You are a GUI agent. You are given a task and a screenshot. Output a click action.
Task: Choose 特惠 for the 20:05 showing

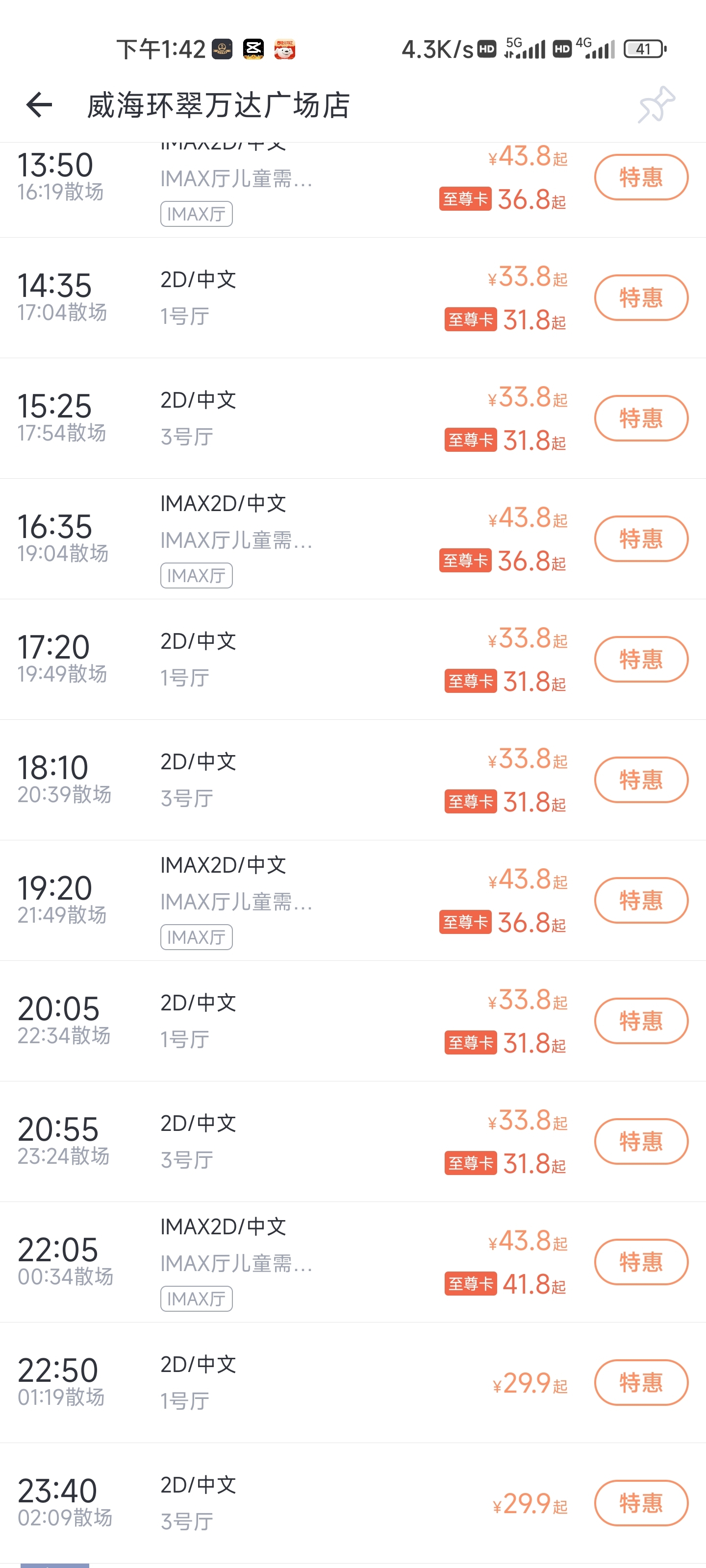[x=641, y=1021]
